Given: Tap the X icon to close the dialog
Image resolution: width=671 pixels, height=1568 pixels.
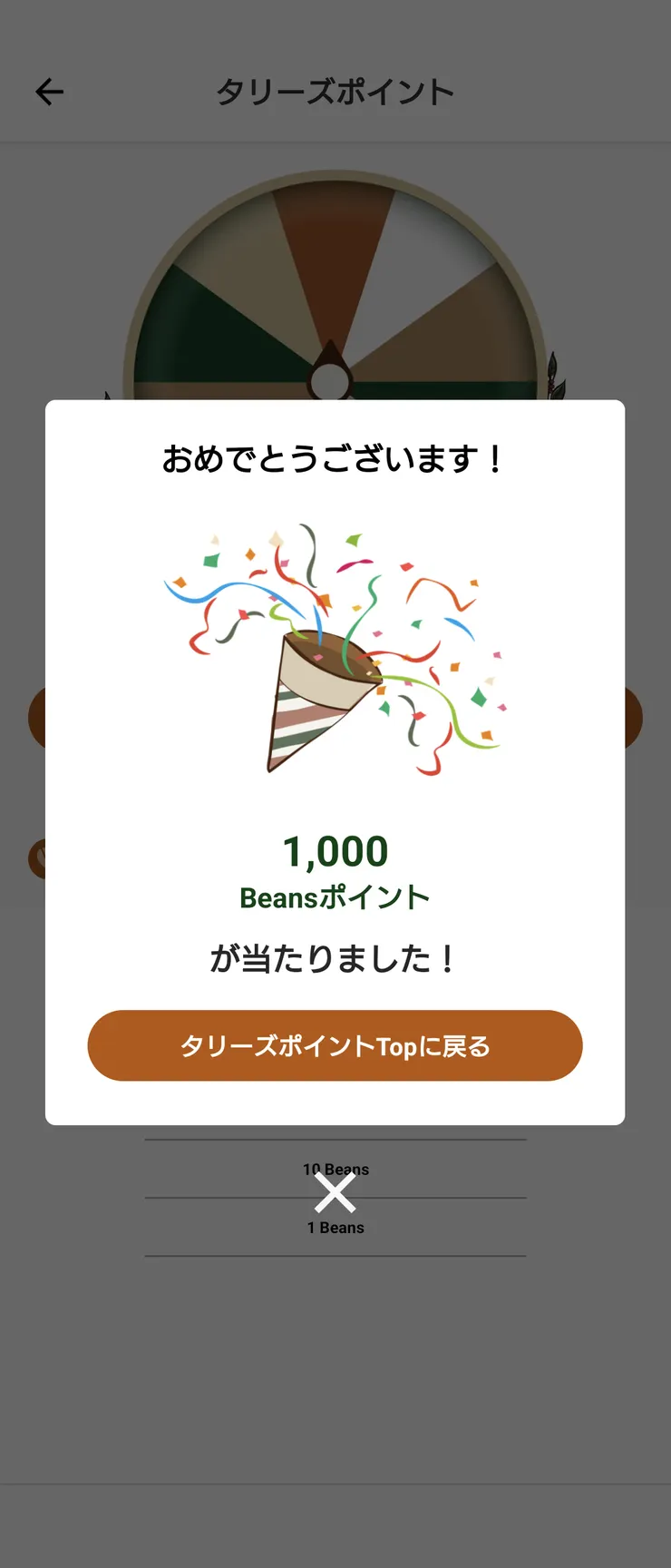Looking at the screenshot, I should (335, 1192).
